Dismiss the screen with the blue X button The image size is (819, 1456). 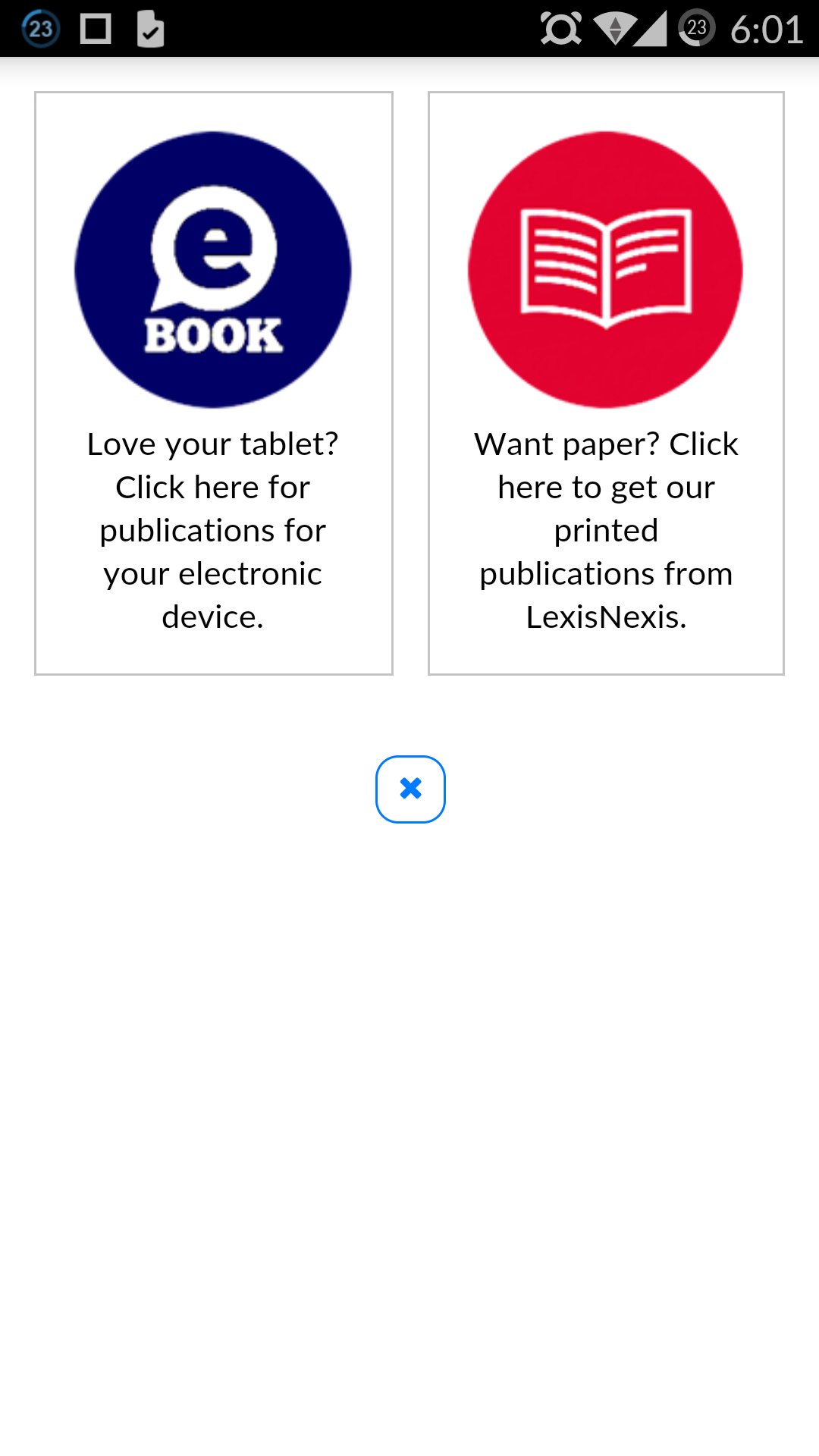(410, 789)
